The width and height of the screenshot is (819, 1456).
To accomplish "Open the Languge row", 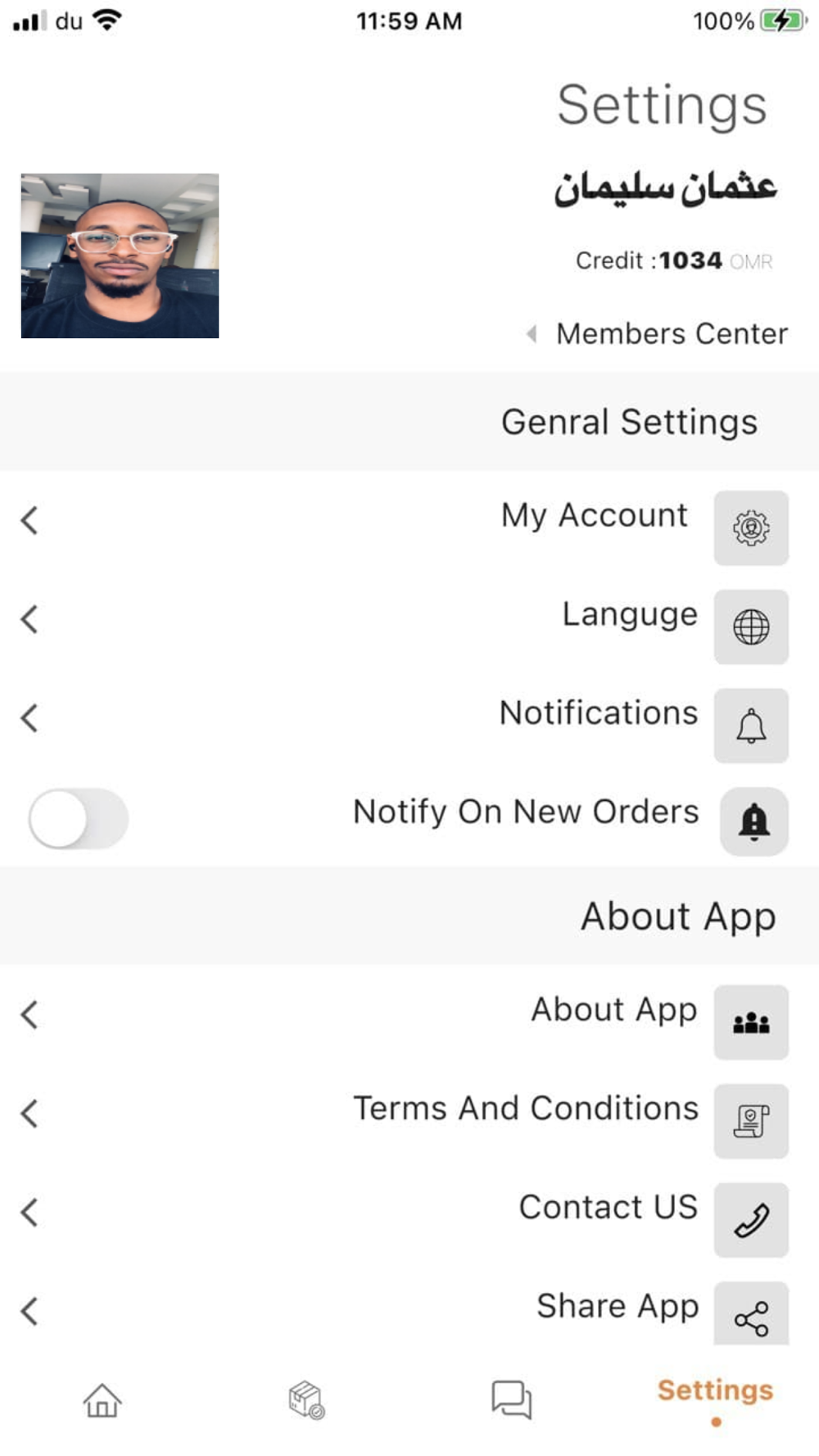I will pyautogui.click(x=409, y=620).
